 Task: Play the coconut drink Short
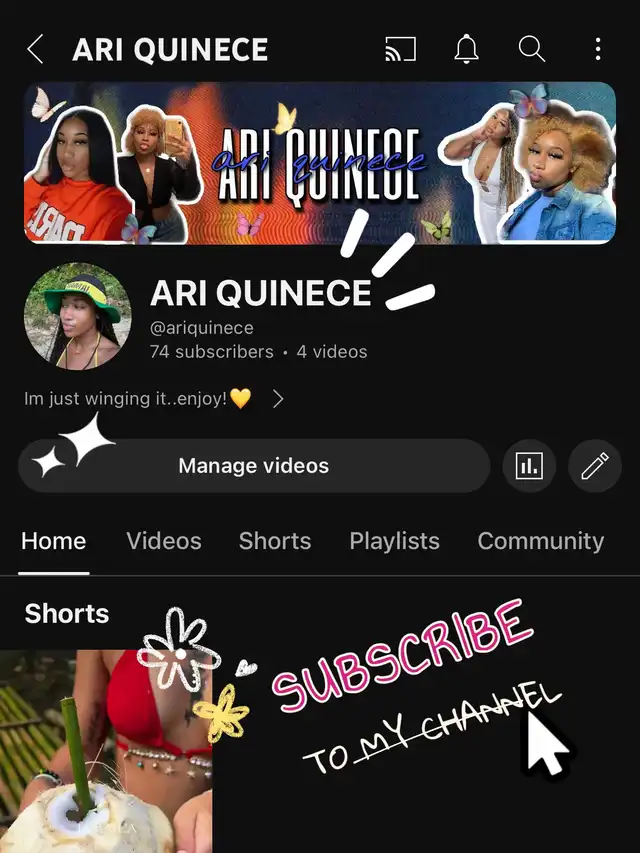tap(105, 750)
